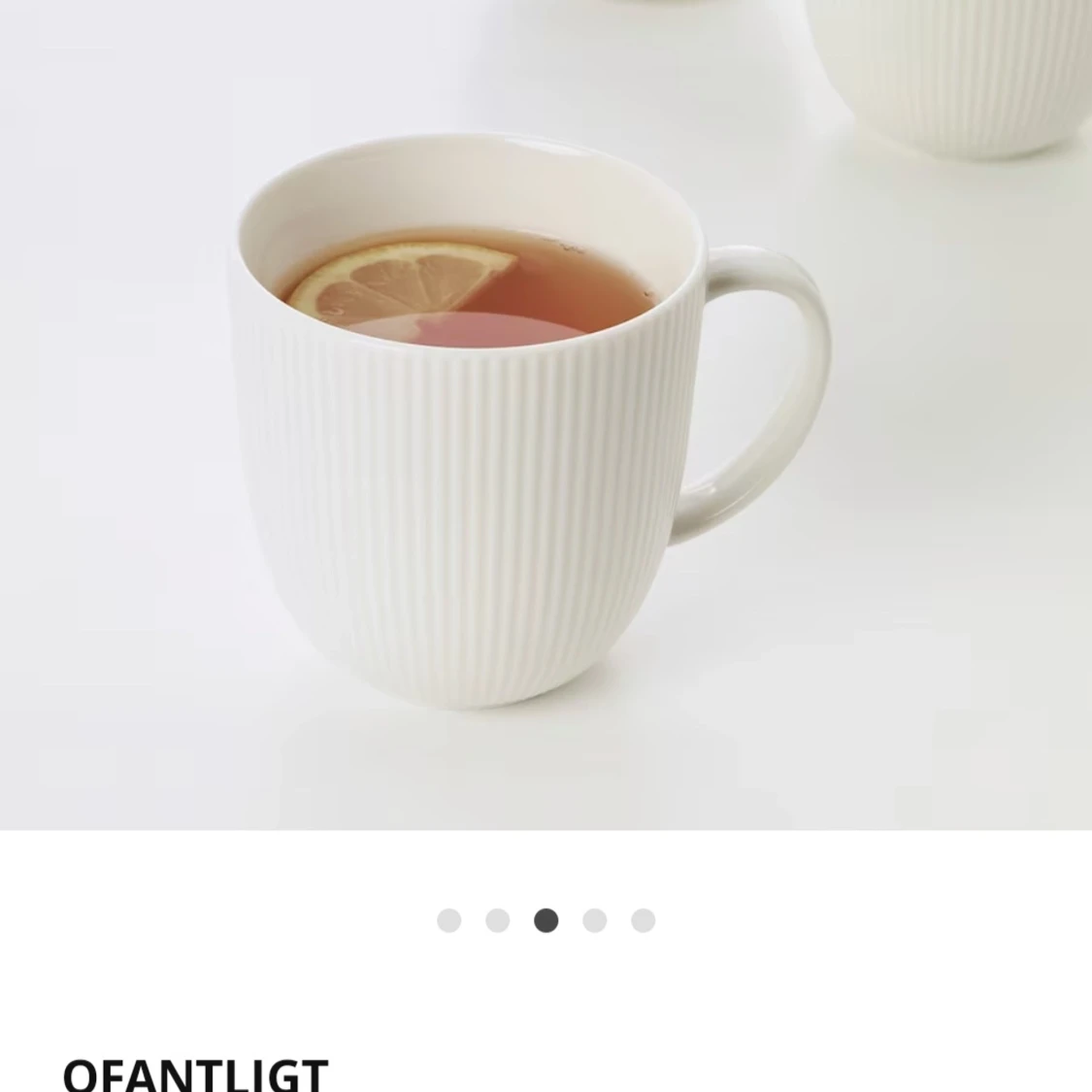Screen dimensions: 1092x1092
Task: Show the fifth image via last dot
Action: coord(643,920)
